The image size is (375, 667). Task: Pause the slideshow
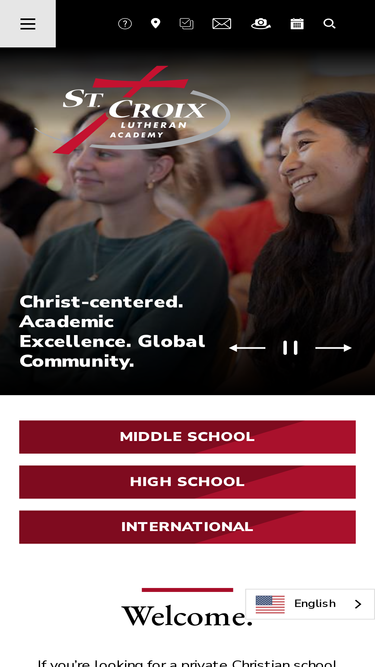tap(290, 348)
